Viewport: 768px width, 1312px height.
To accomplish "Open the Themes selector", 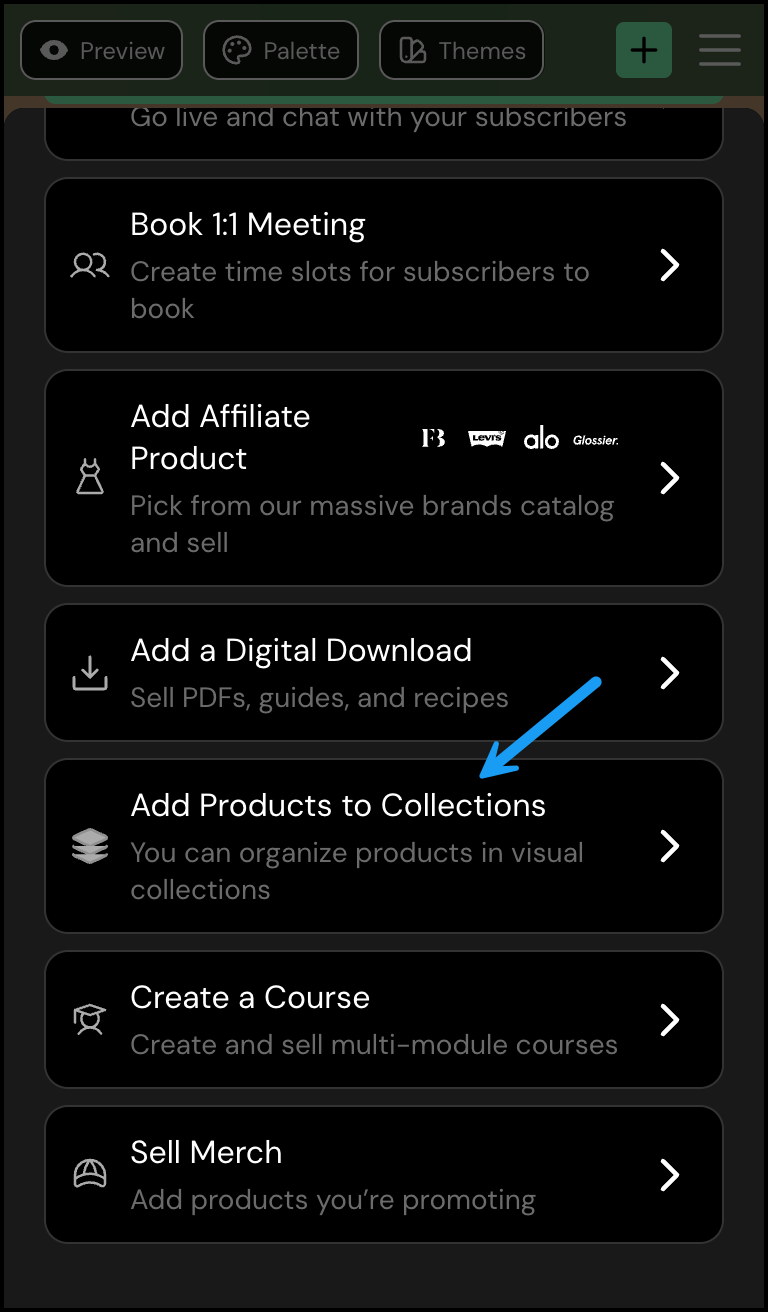I will click(x=461, y=50).
